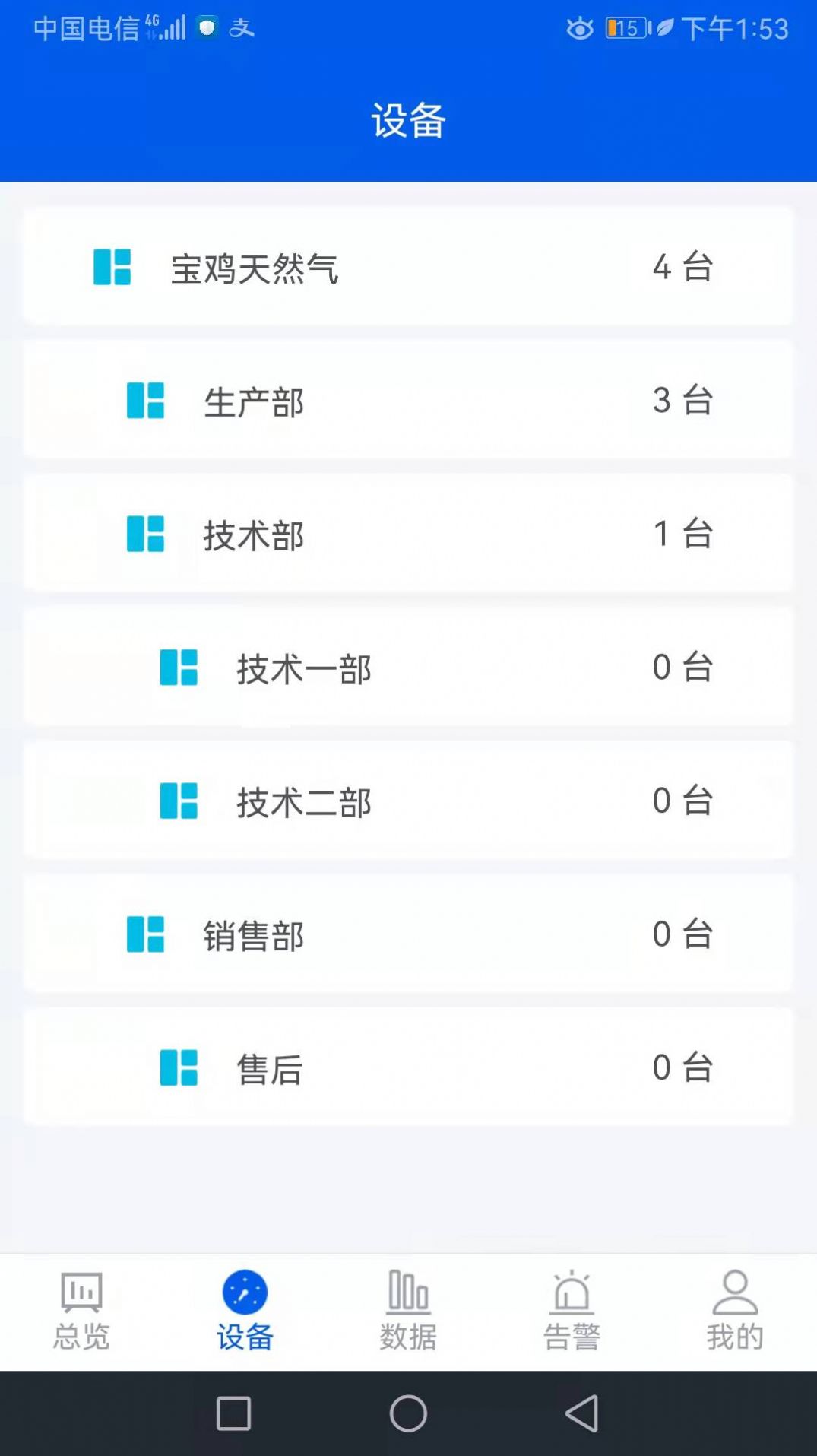Open the 技术二部 sub-department

(x=408, y=801)
